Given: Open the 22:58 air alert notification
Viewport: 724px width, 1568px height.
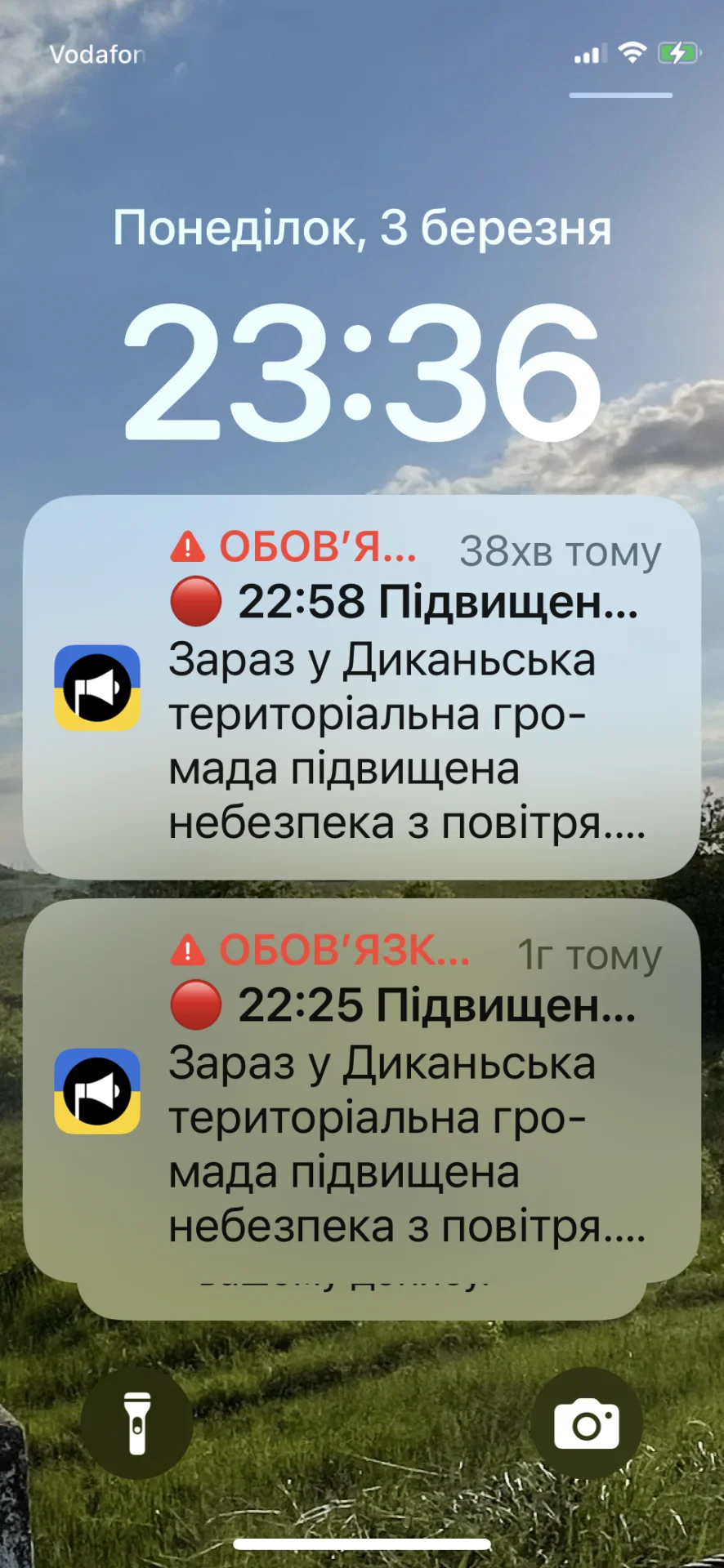Looking at the screenshot, I should [x=361, y=688].
